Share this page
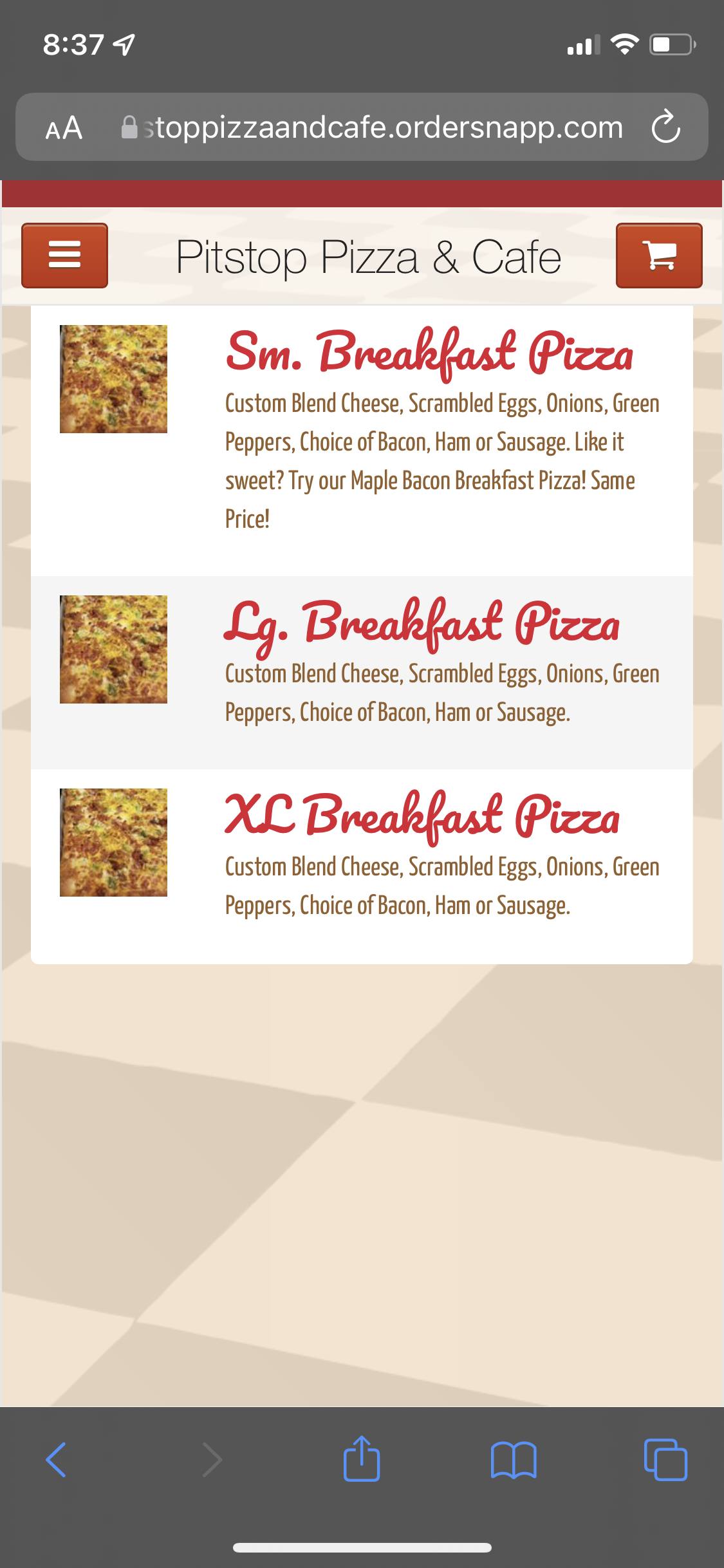 (x=362, y=1459)
